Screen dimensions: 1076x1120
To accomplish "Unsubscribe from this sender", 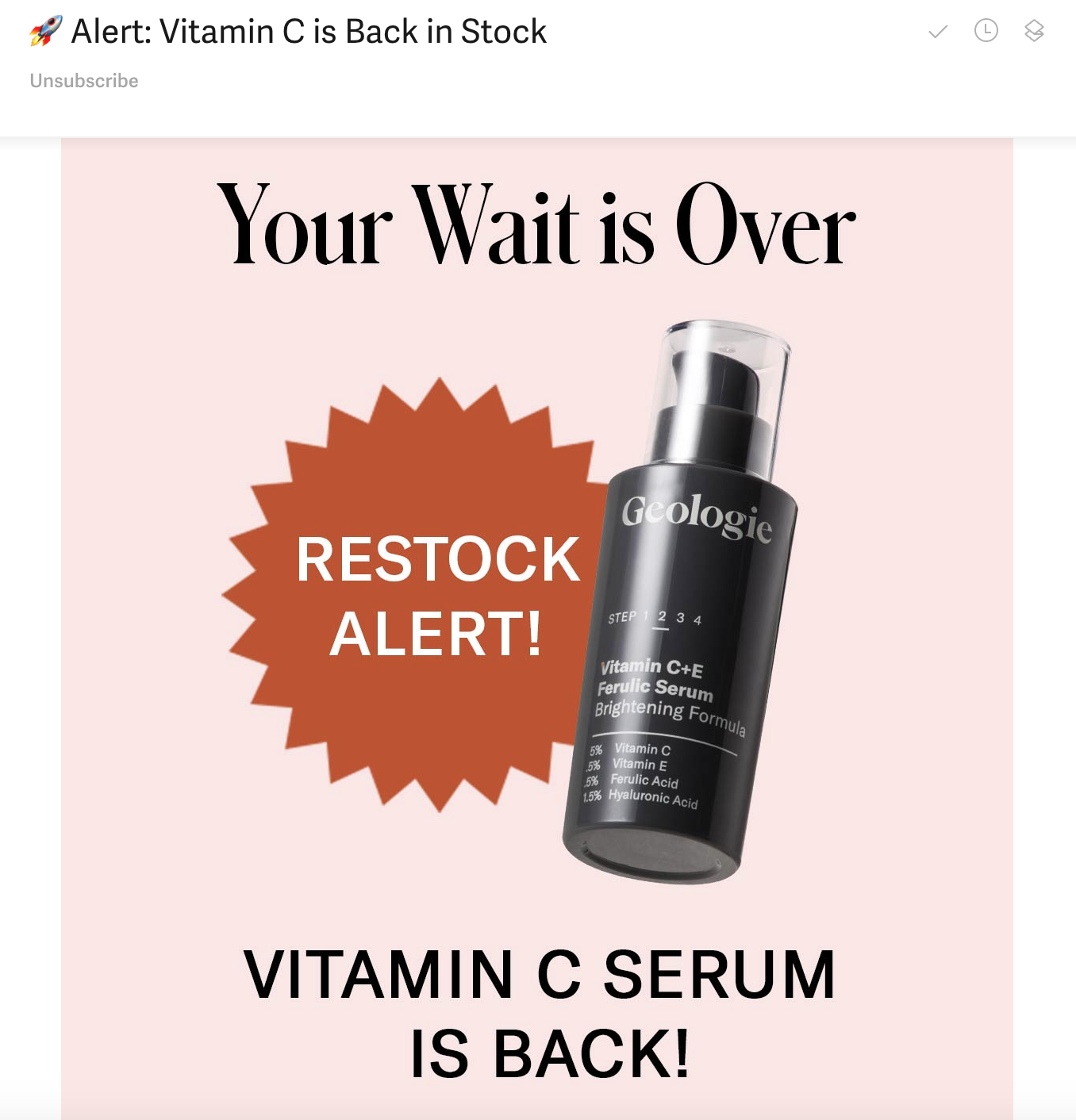I will [x=84, y=81].
